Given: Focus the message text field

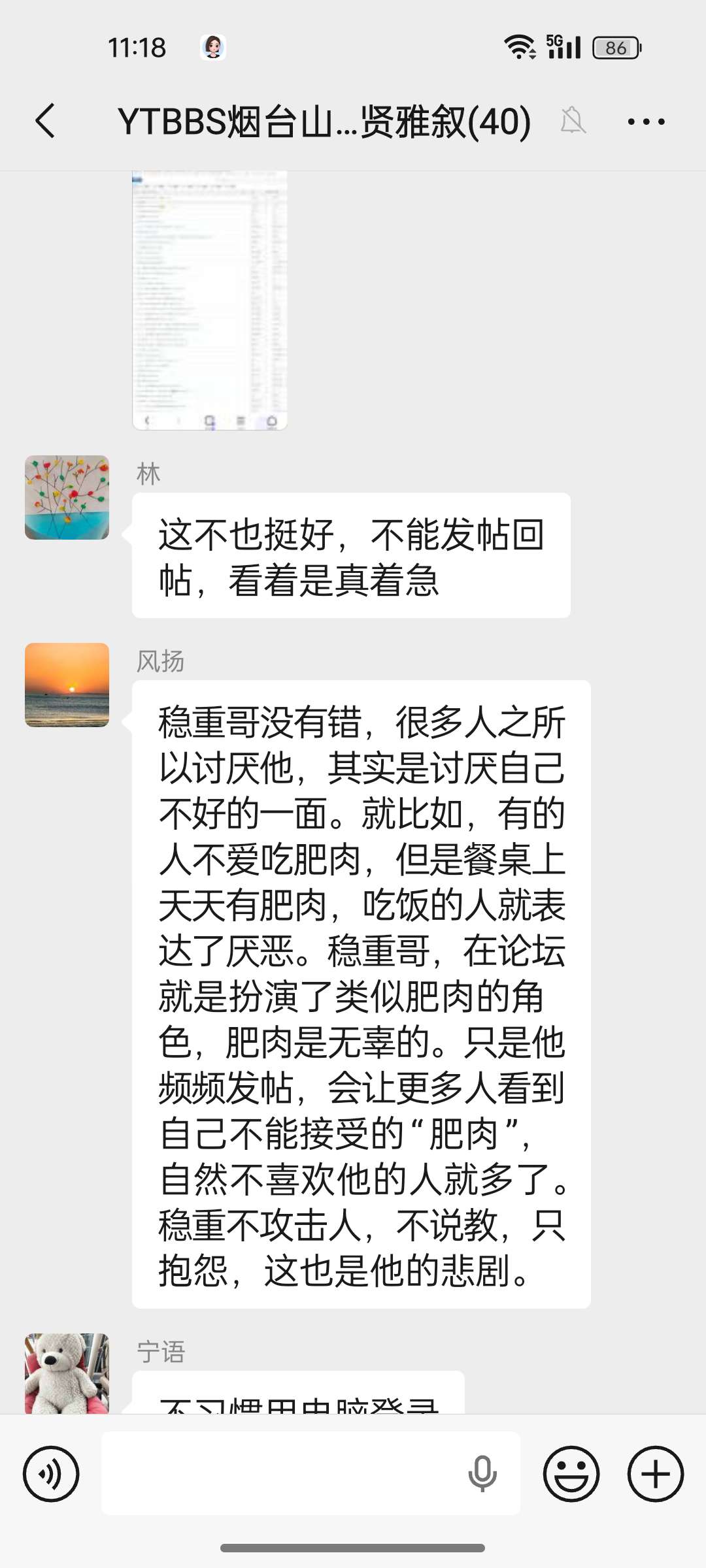Looking at the screenshot, I should point(281,1474).
